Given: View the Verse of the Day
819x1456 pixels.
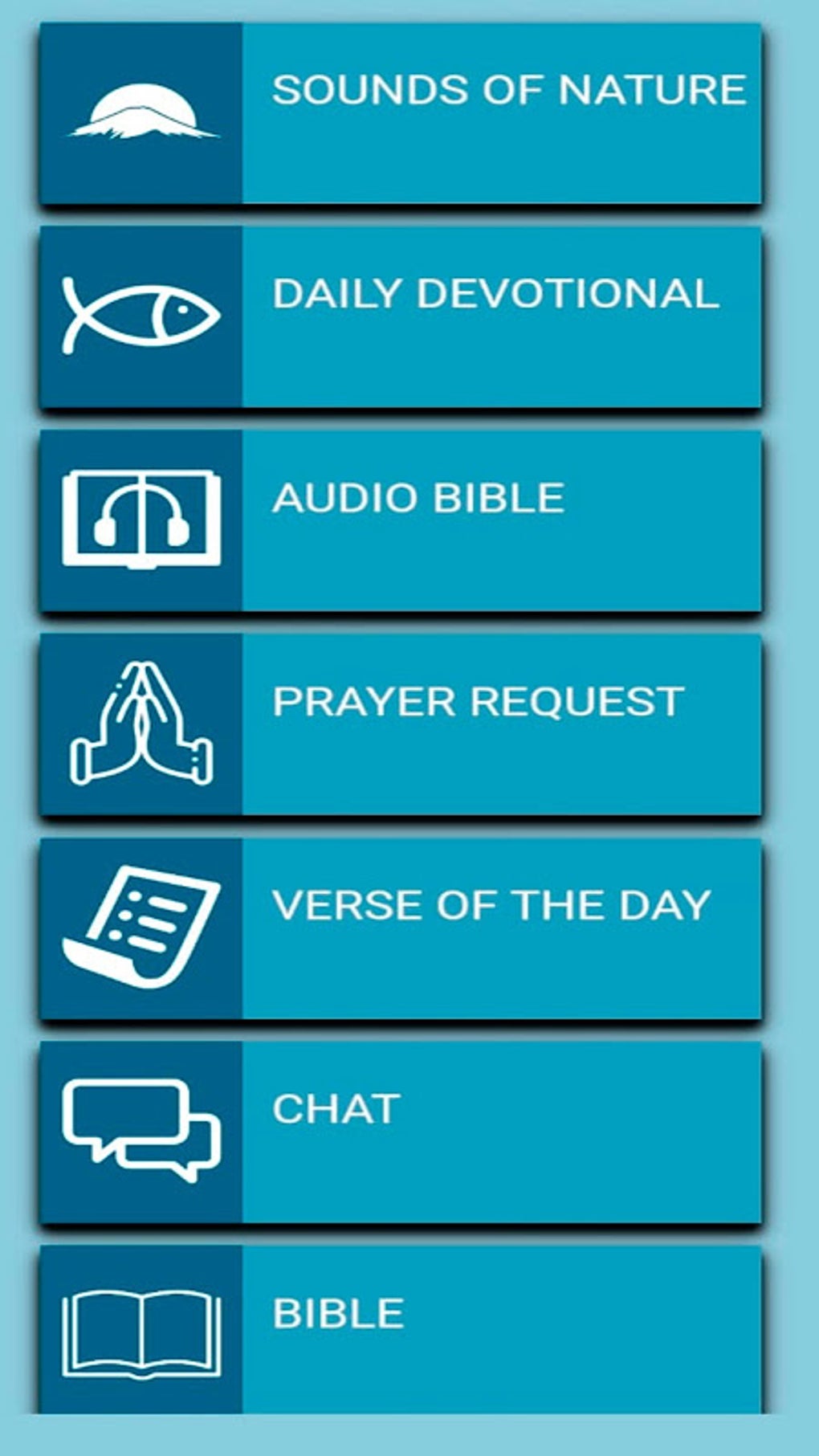Looking at the screenshot, I should click(x=401, y=929).
